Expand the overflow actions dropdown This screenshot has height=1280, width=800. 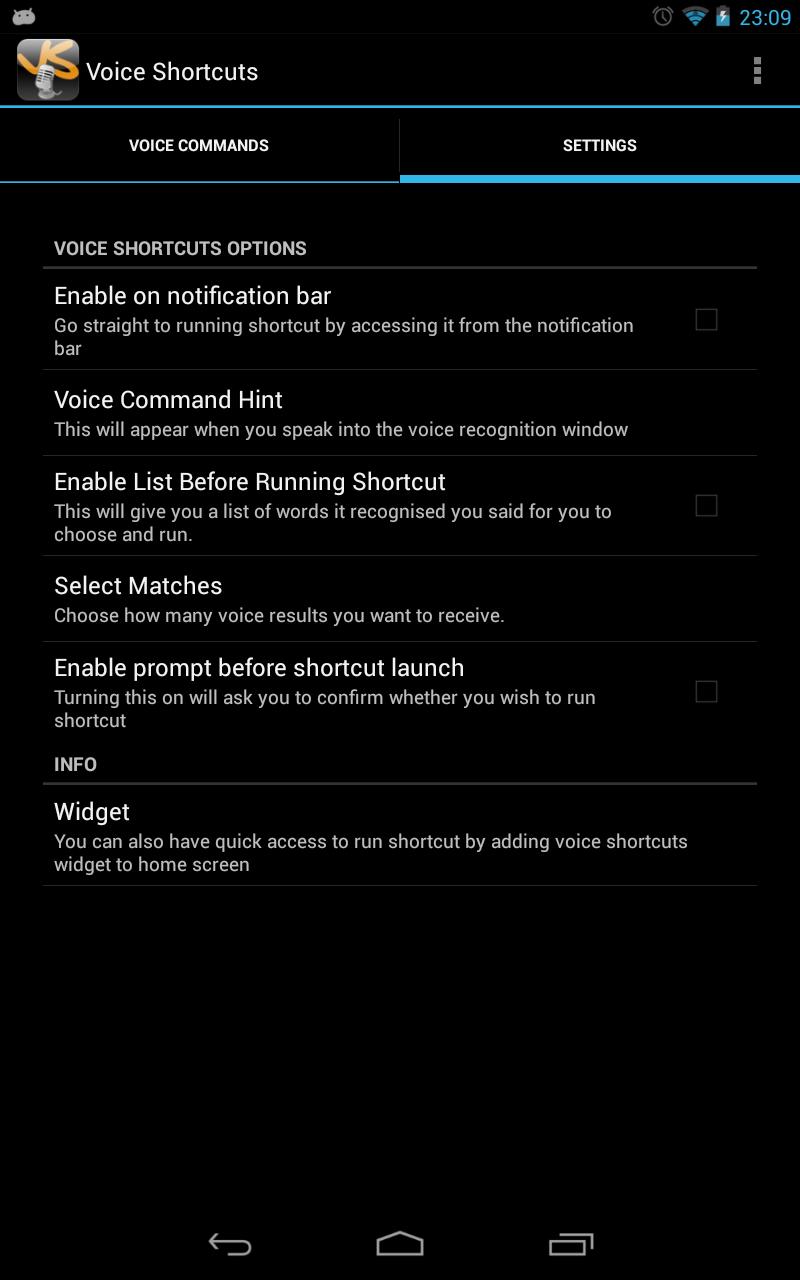[757, 70]
